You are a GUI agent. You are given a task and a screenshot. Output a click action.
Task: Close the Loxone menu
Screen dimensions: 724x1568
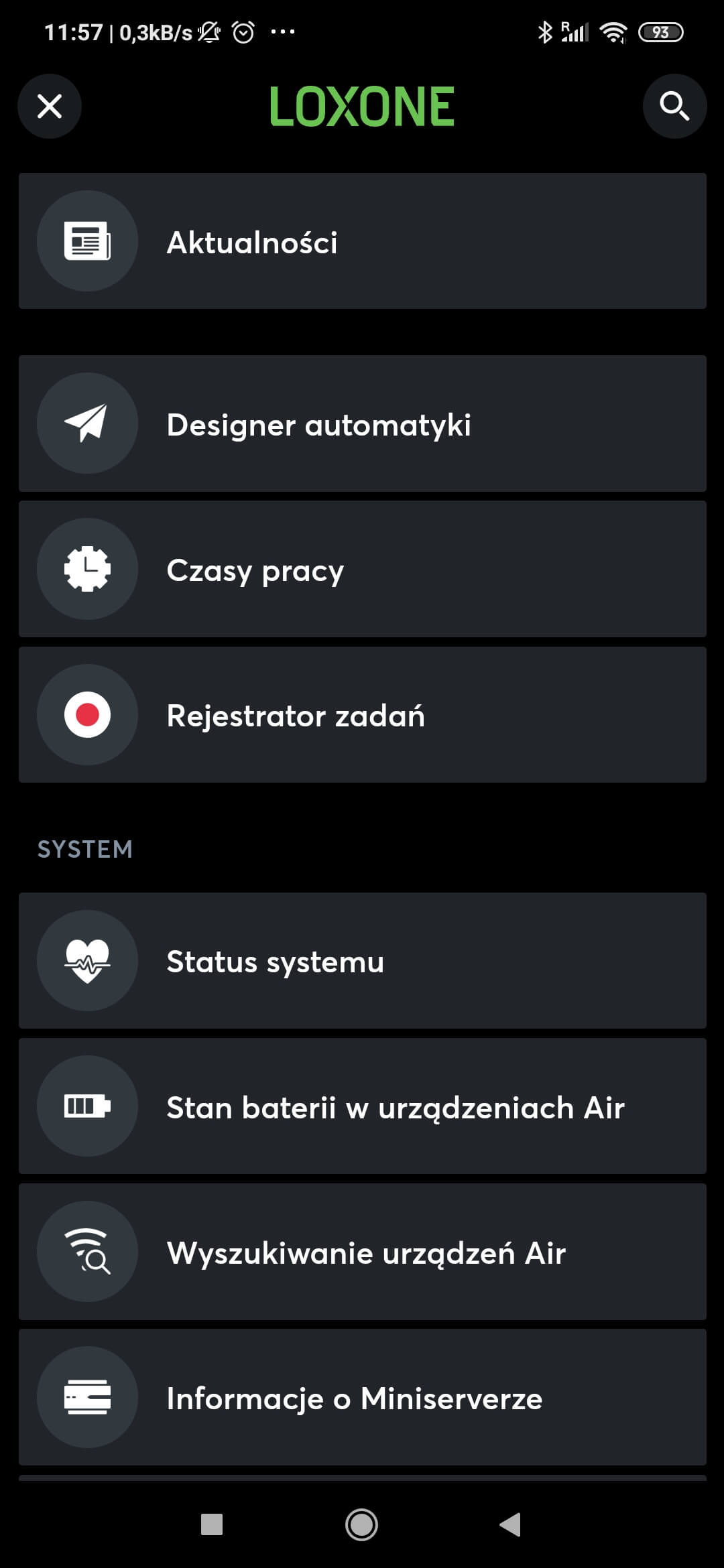tap(50, 106)
